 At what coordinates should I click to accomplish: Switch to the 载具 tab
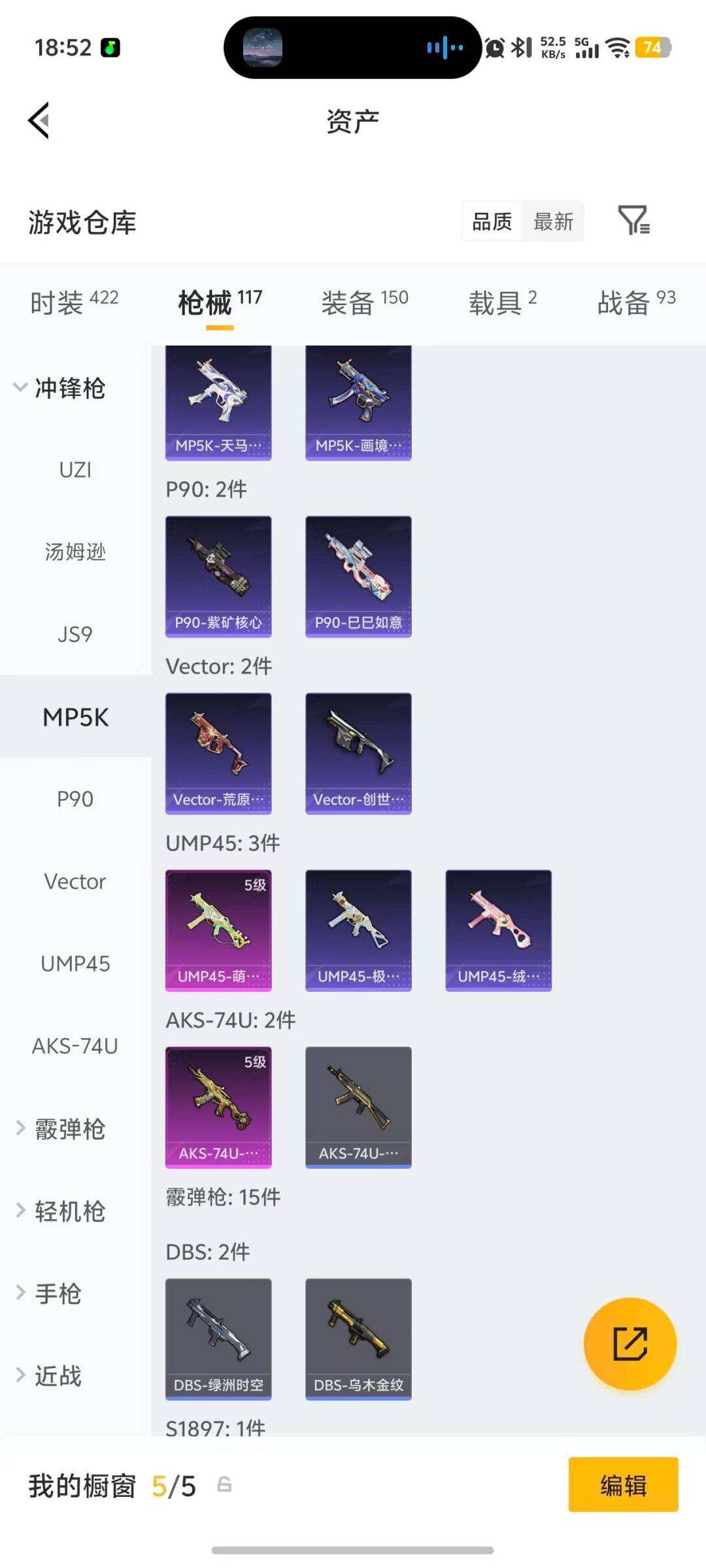(x=502, y=302)
